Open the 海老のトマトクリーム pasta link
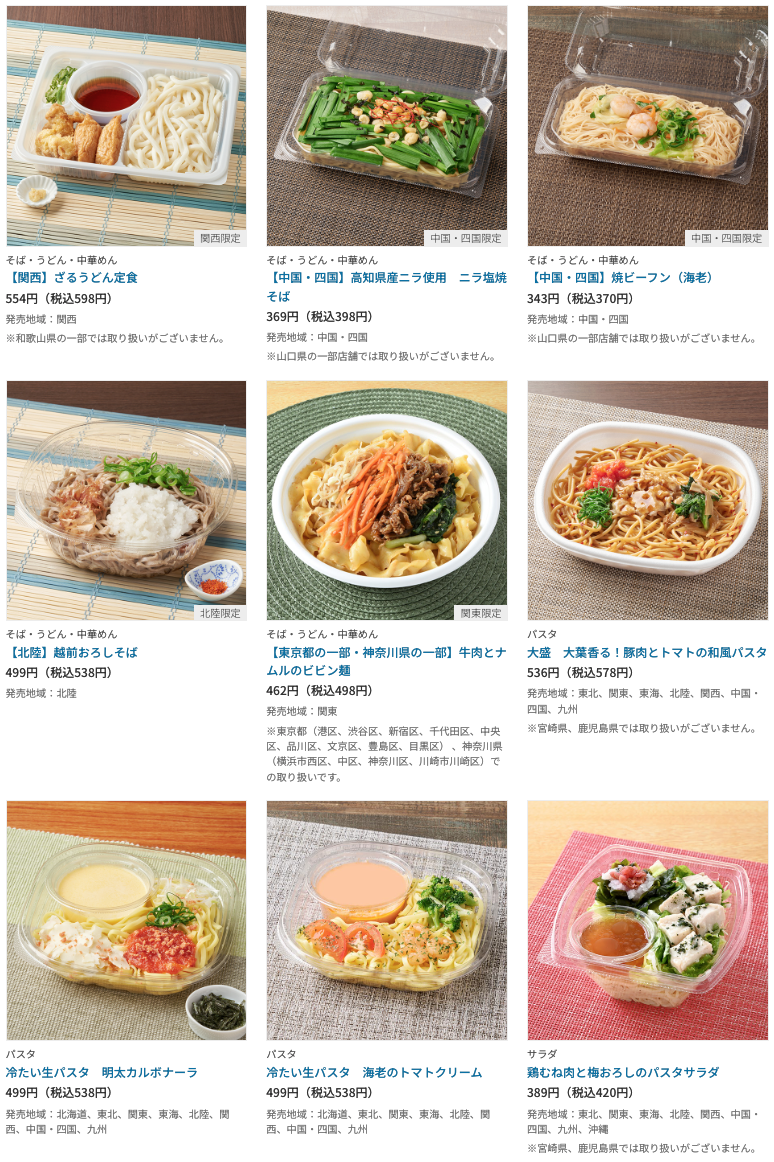Viewport: 774px width, 1162px height. tap(374, 1073)
